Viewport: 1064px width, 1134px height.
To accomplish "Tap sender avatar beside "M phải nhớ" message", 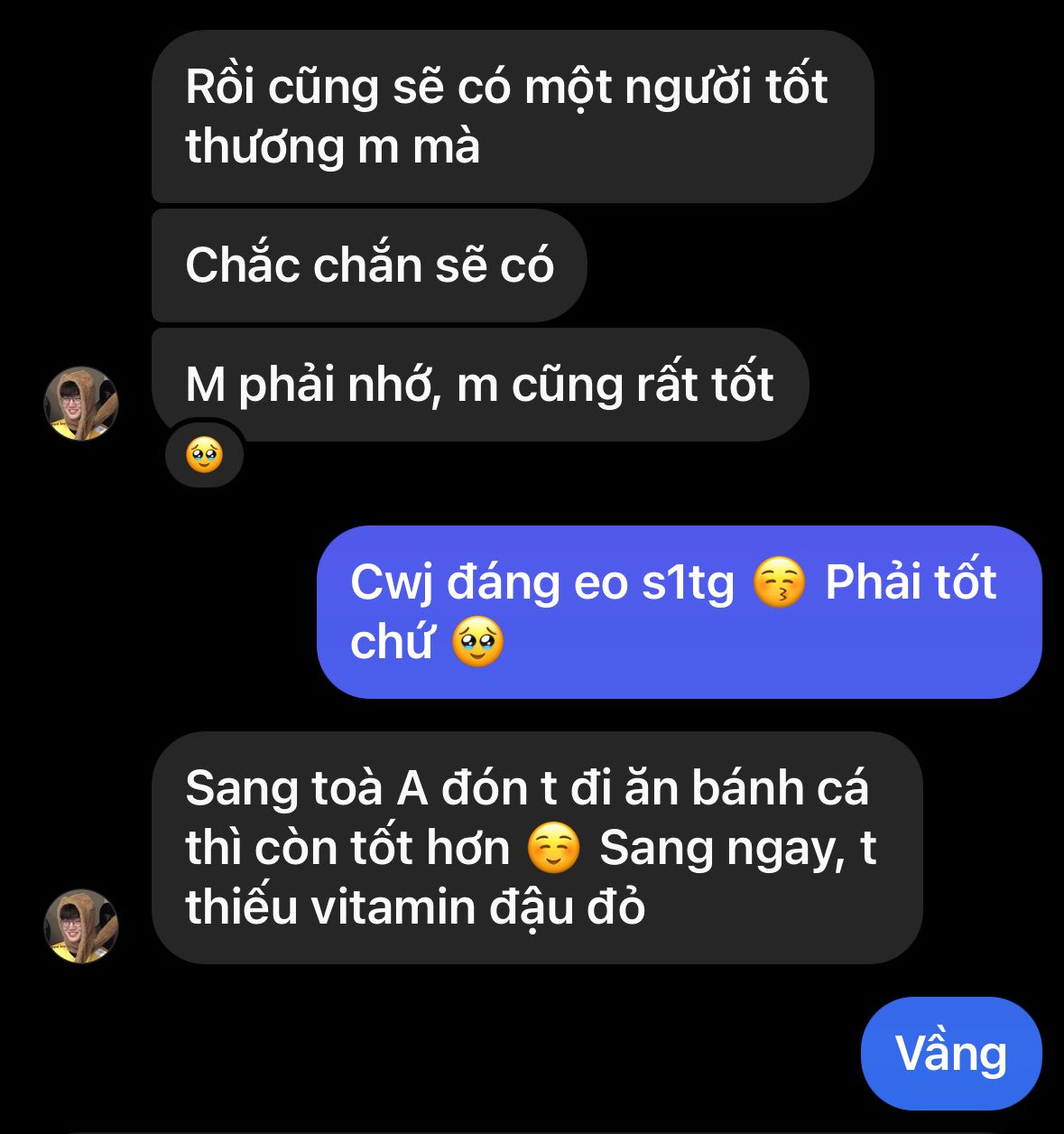I will click(x=81, y=404).
